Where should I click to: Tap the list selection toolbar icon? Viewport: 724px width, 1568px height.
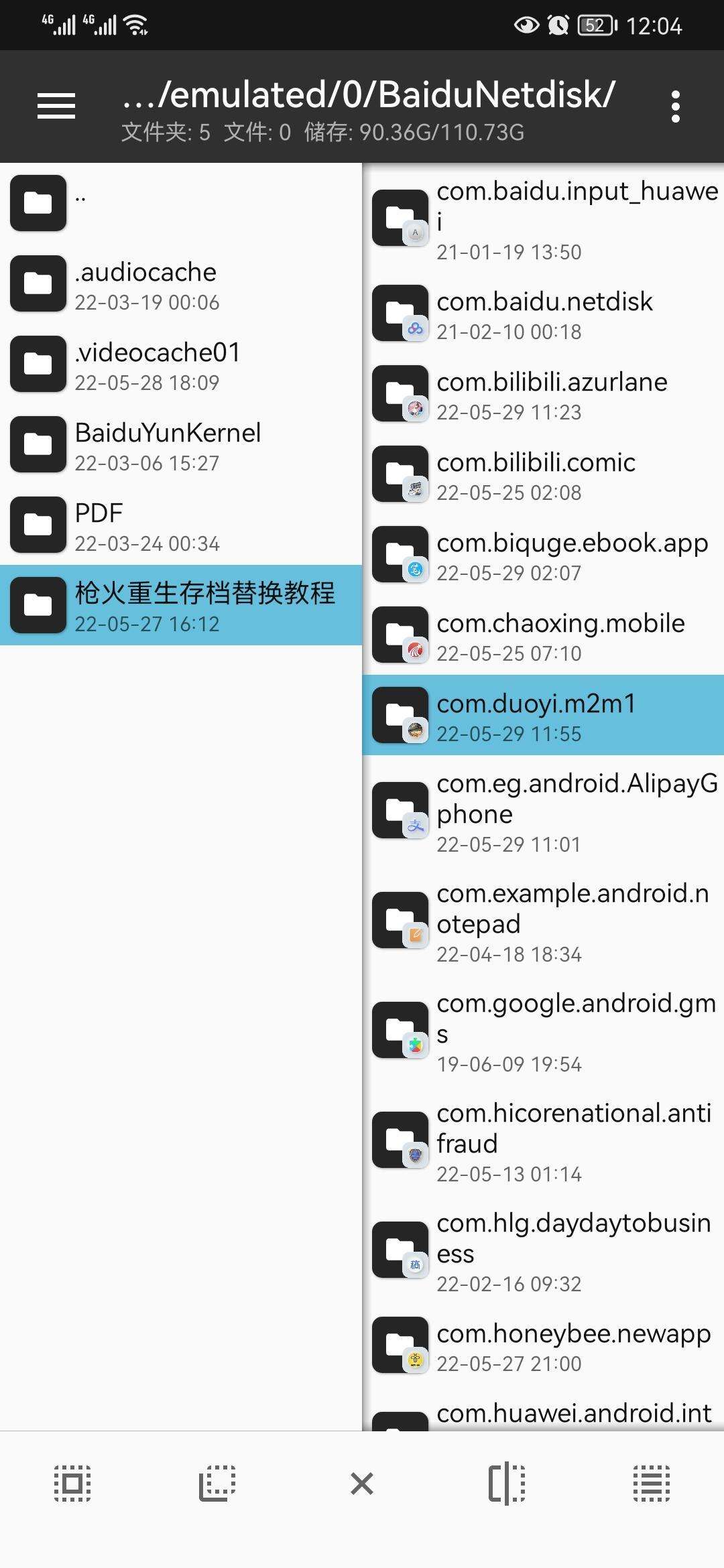coord(652,1484)
